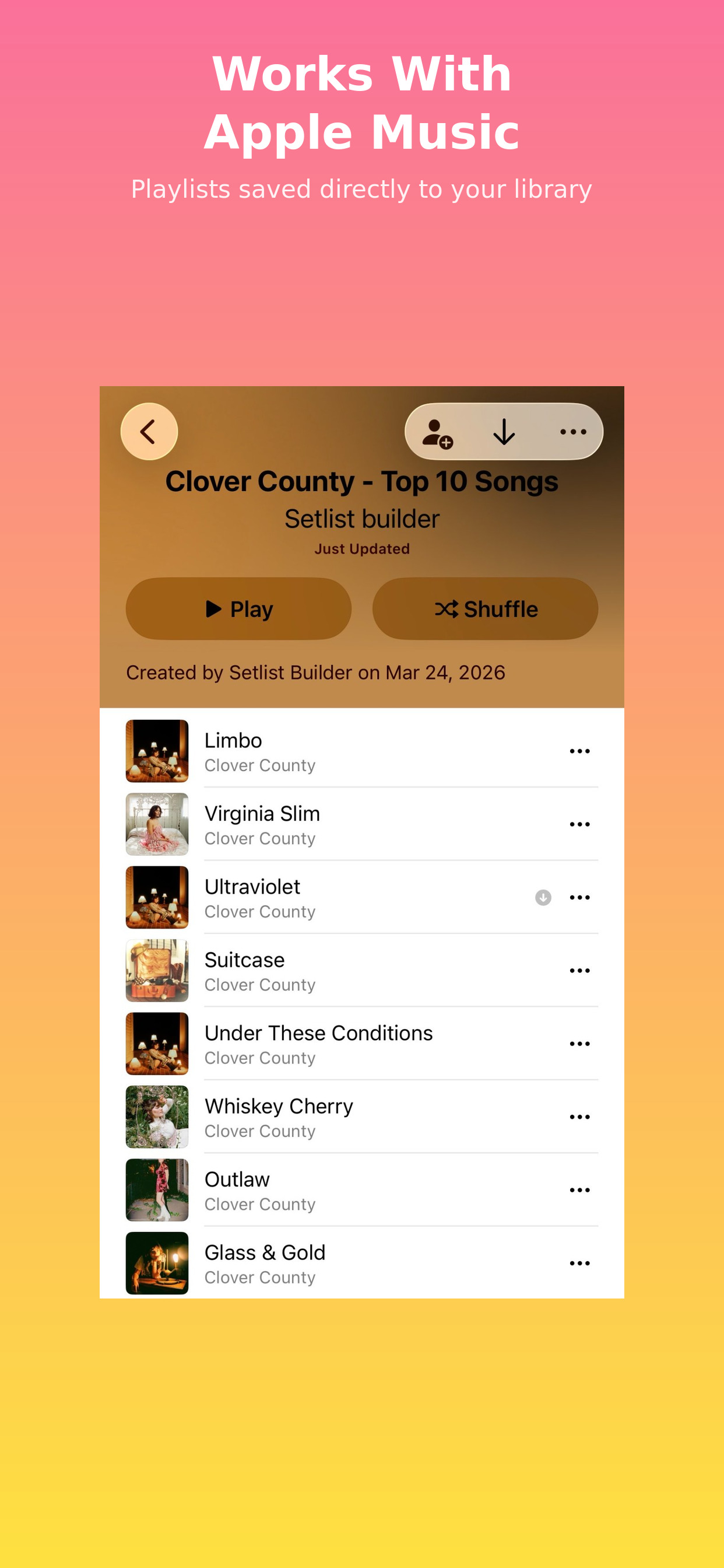Open more options for Whiskey Cherry
The height and width of the screenshot is (1568, 724).
click(580, 1116)
